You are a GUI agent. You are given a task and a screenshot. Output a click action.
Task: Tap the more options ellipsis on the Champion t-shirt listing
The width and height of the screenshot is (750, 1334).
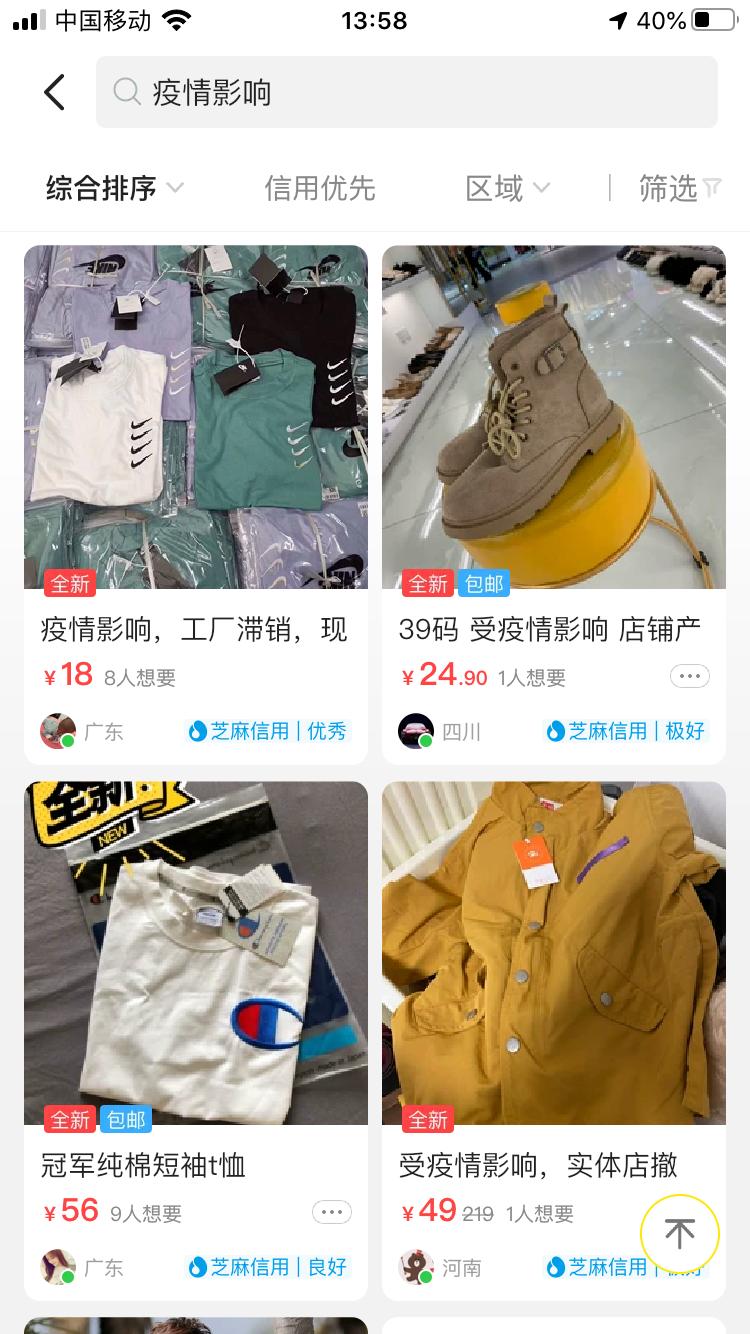[331, 1212]
